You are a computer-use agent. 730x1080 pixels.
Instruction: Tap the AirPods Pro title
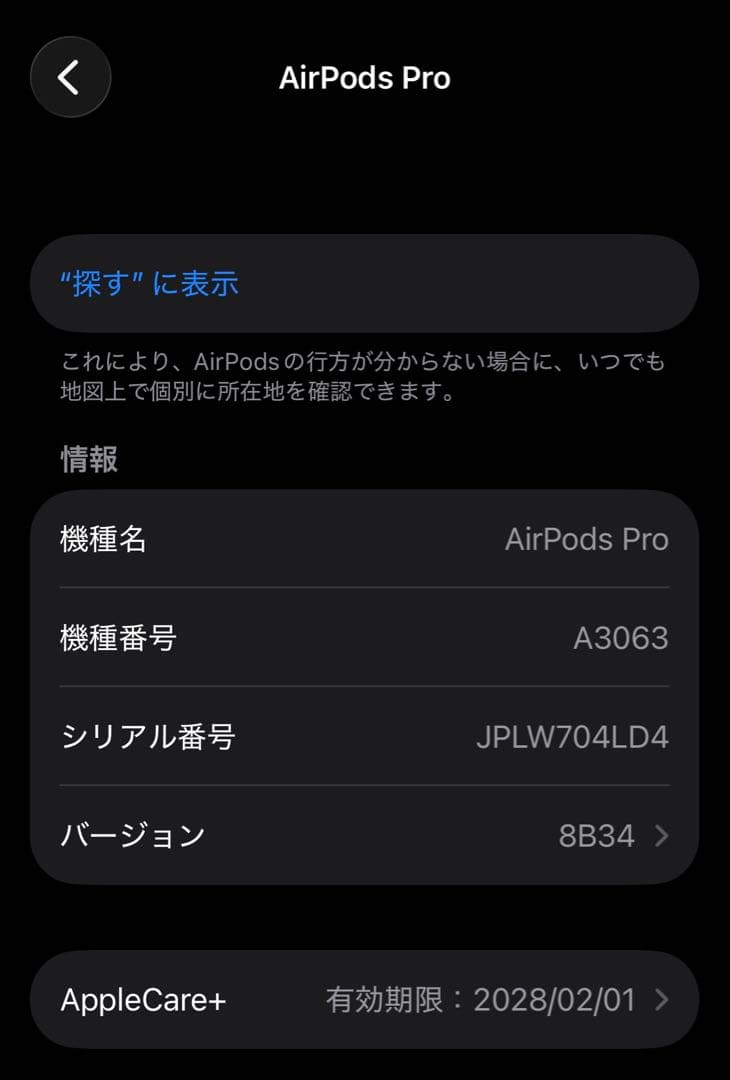tap(365, 77)
